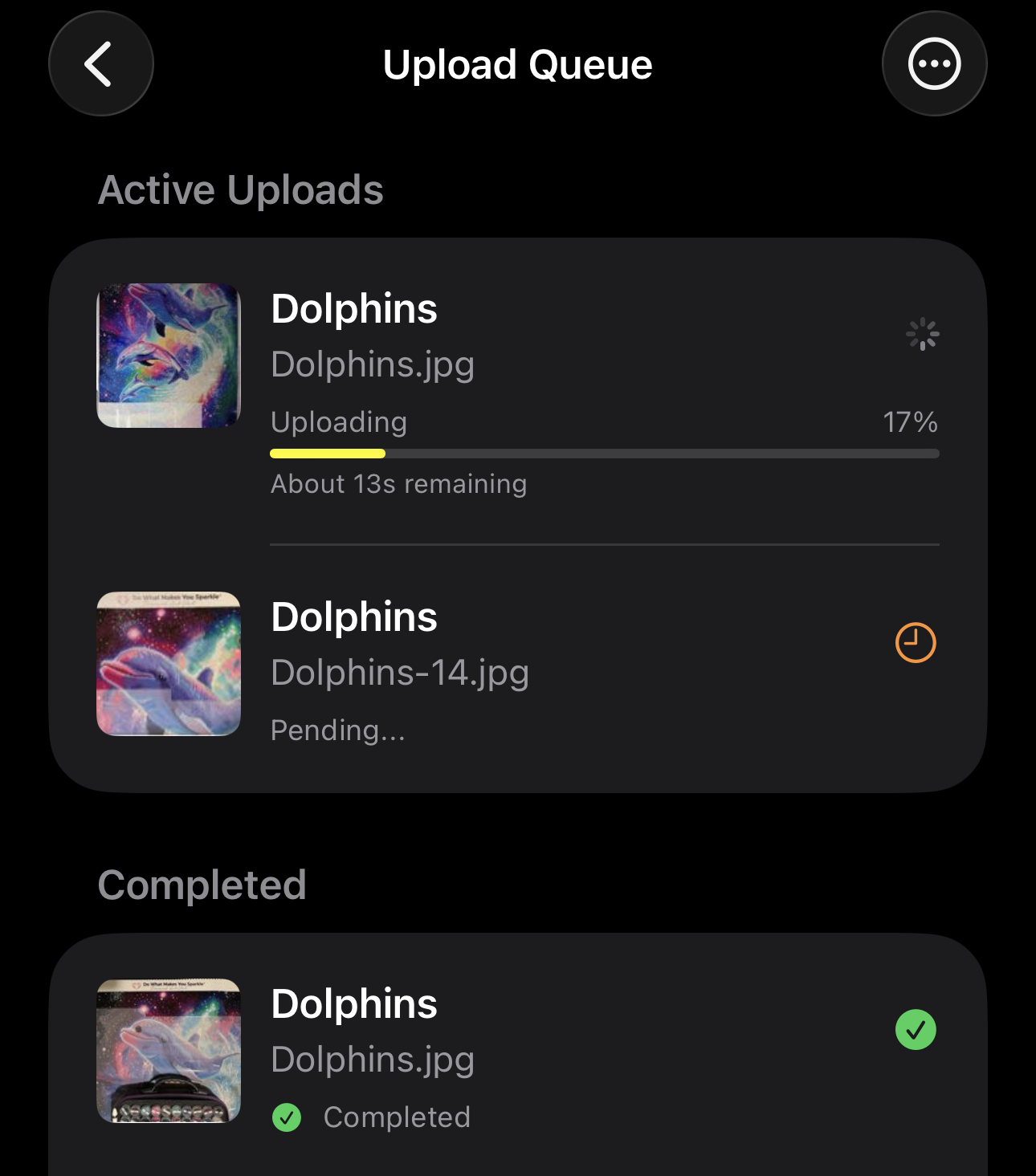Viewport: 1036px width, 1176px height.
Task: Go back from Upload Queue
Action: 100,64
